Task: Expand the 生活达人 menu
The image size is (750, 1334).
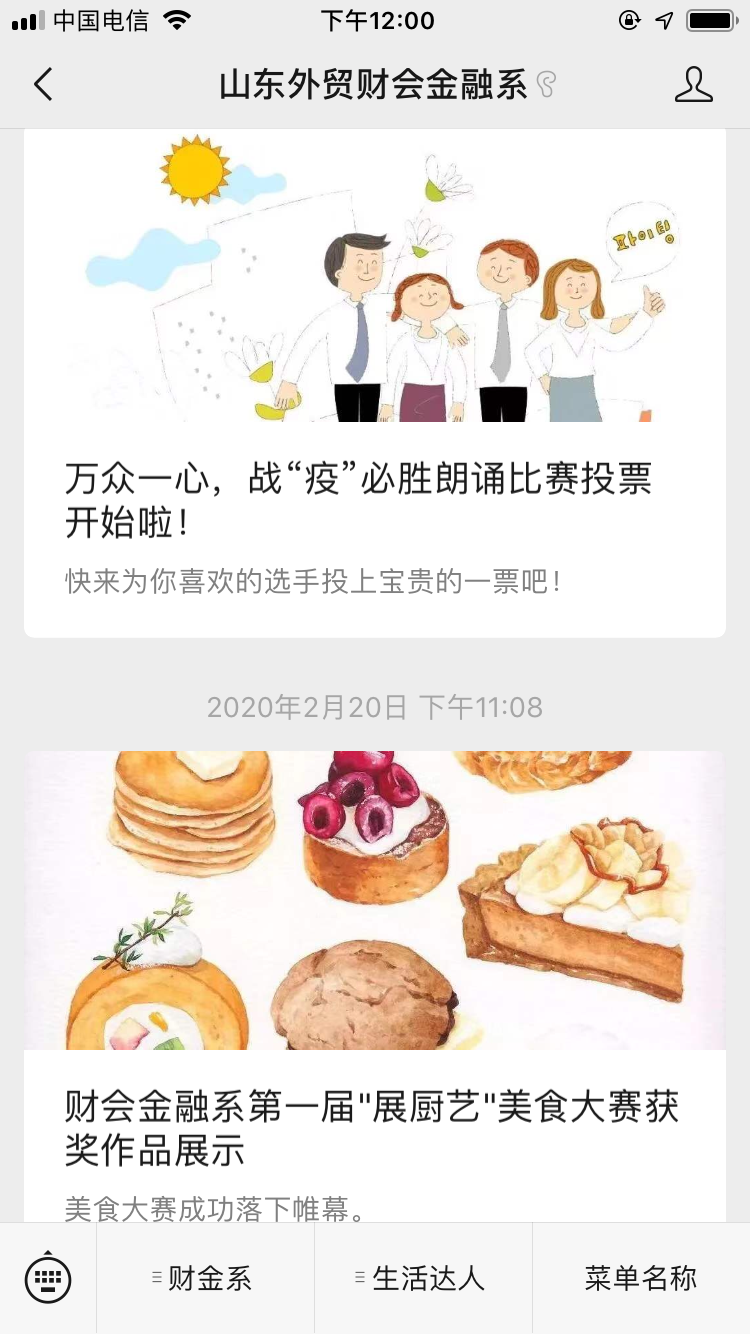Action: pyautogui.click(x=423, y=1278)
